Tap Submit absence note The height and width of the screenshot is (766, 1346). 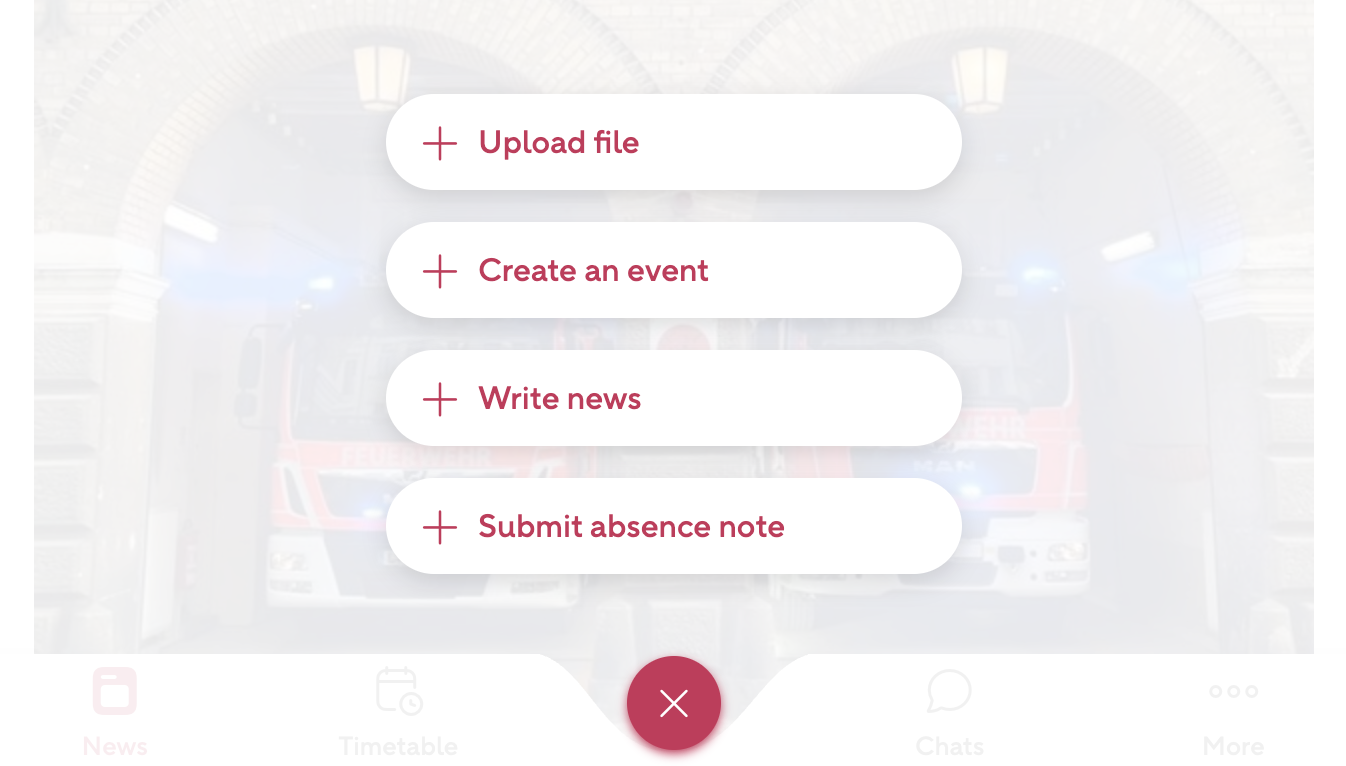(673, 527)
